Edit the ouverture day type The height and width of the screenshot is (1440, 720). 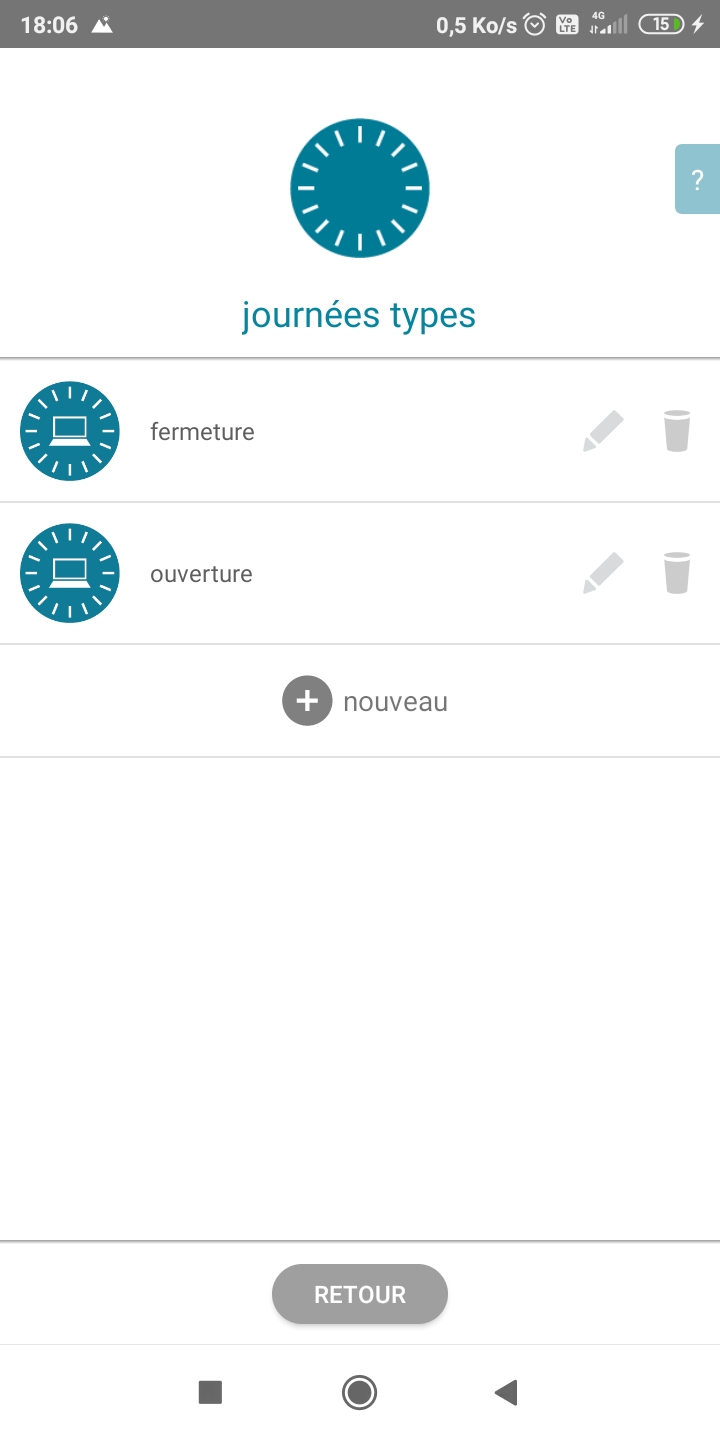603,573
